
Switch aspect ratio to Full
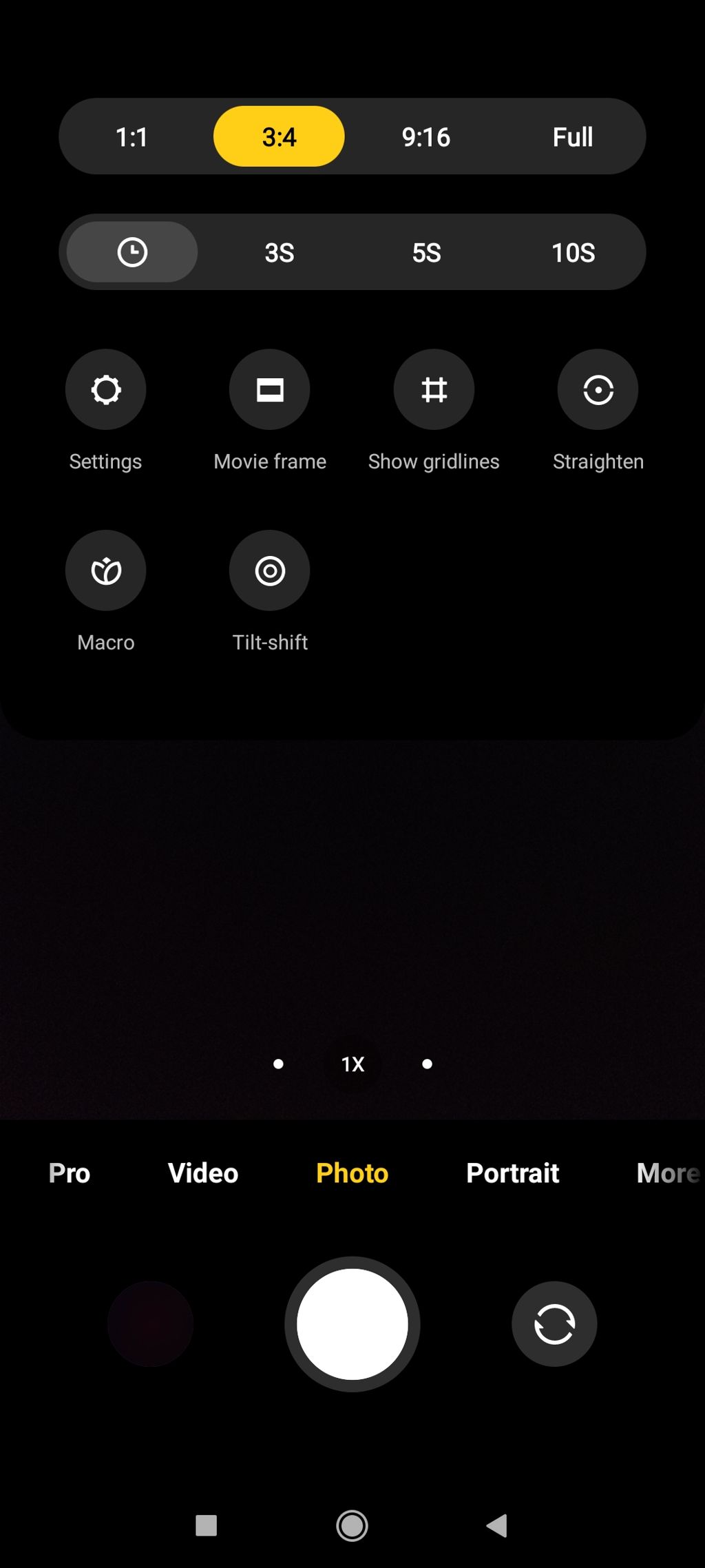pos(572,136)
